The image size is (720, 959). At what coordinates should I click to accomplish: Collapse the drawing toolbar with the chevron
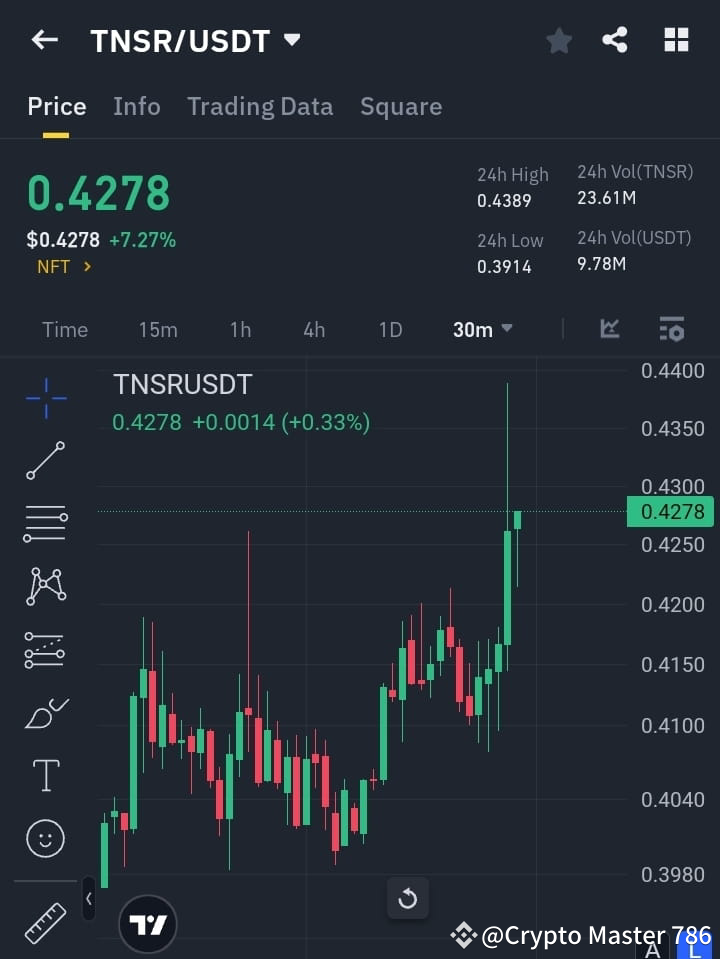point(88,899)
